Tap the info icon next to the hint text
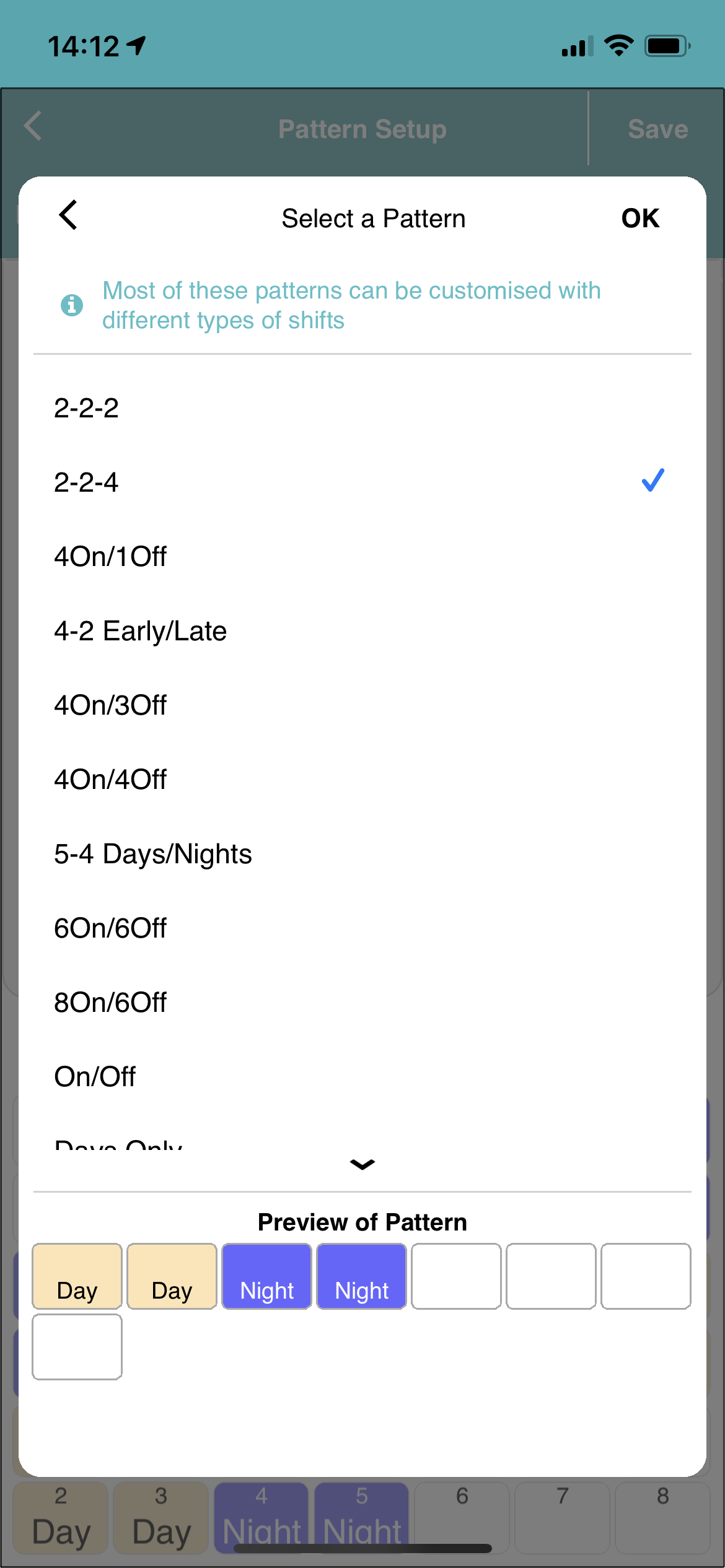The image size is (725, 1568). pyautogui.click(x=71, y=305)
